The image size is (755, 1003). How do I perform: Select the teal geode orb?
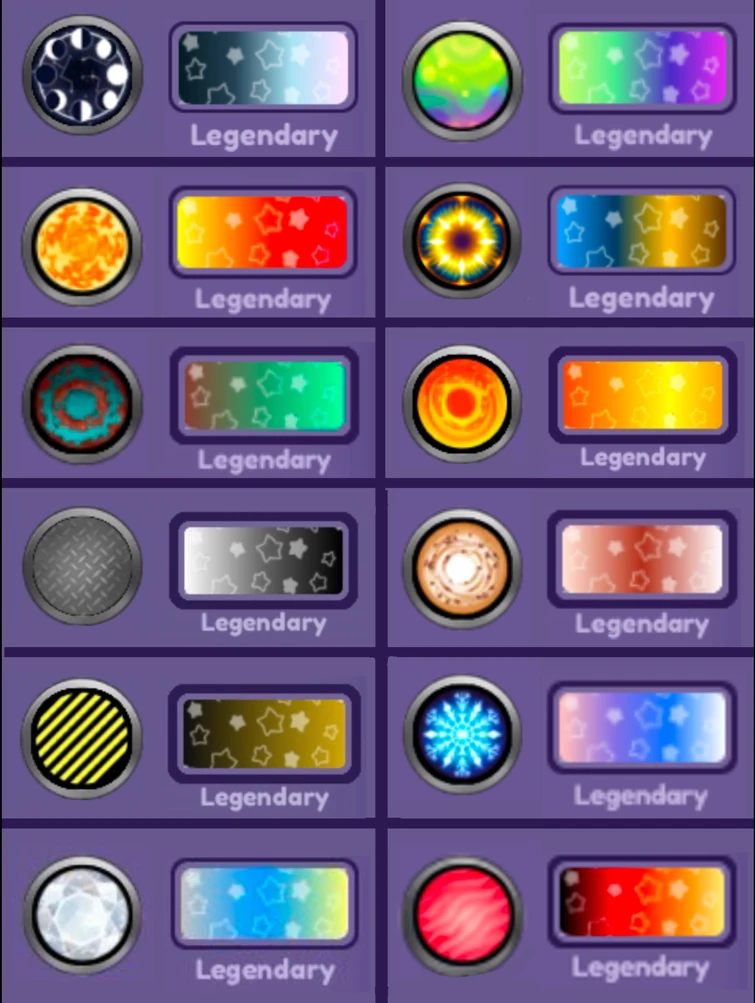[x=82, y=402]
